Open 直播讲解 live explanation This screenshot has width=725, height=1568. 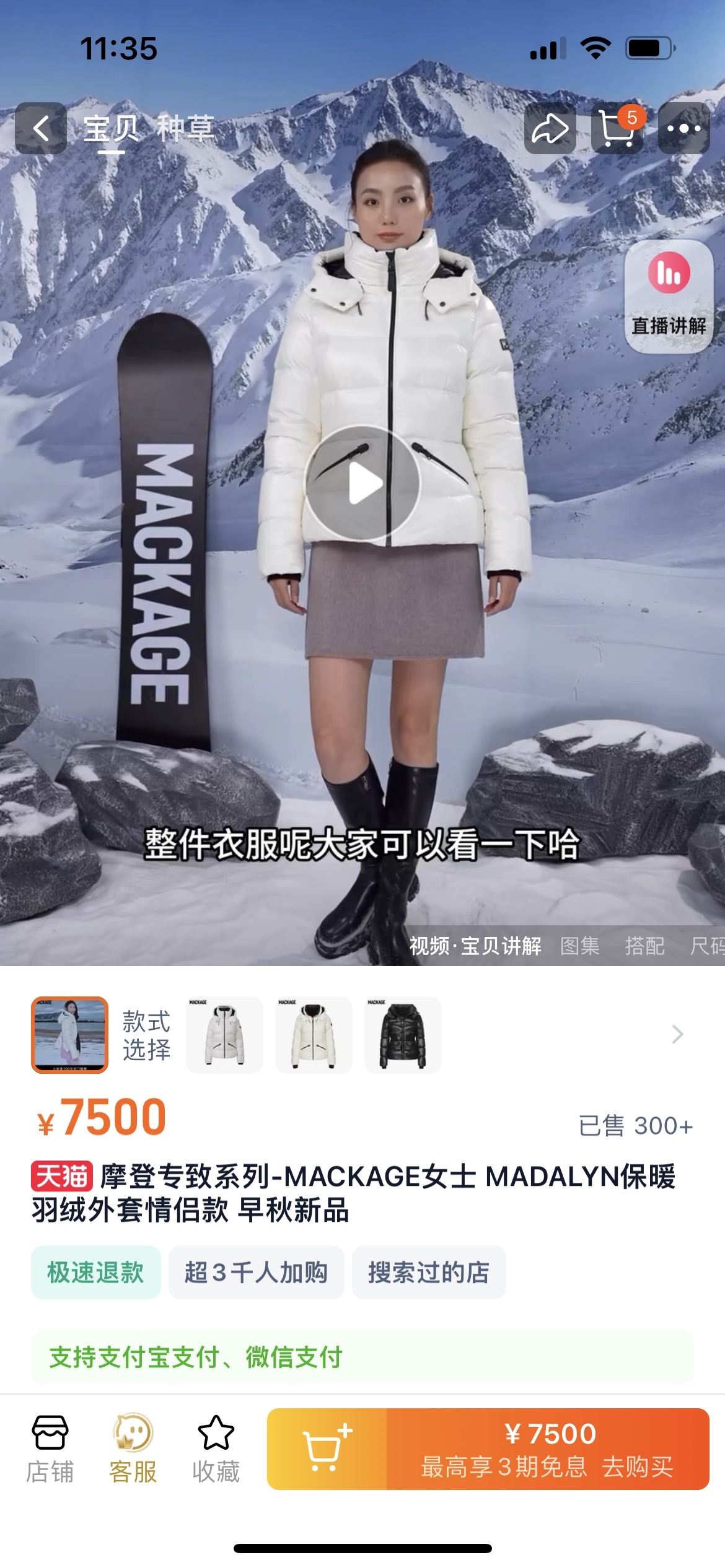click(669, 296)
